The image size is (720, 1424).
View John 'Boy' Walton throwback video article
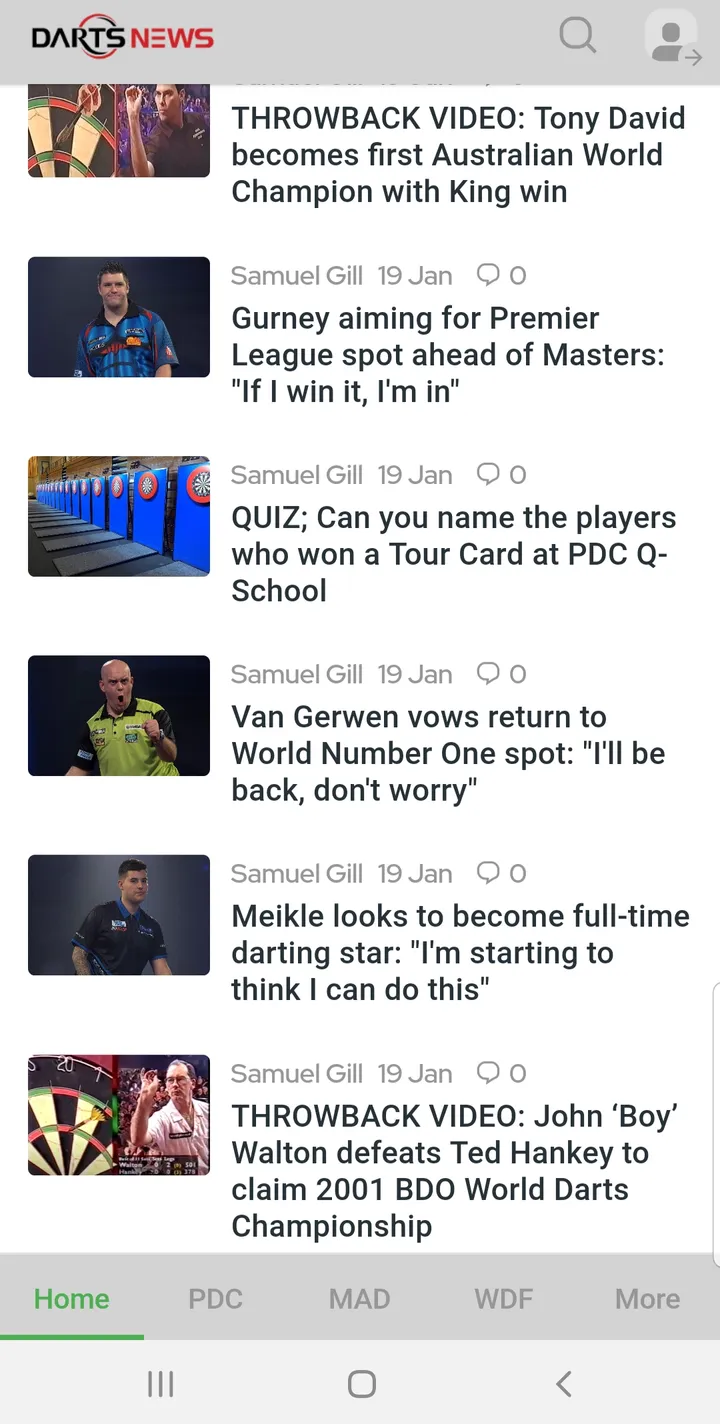point(455,1170)
